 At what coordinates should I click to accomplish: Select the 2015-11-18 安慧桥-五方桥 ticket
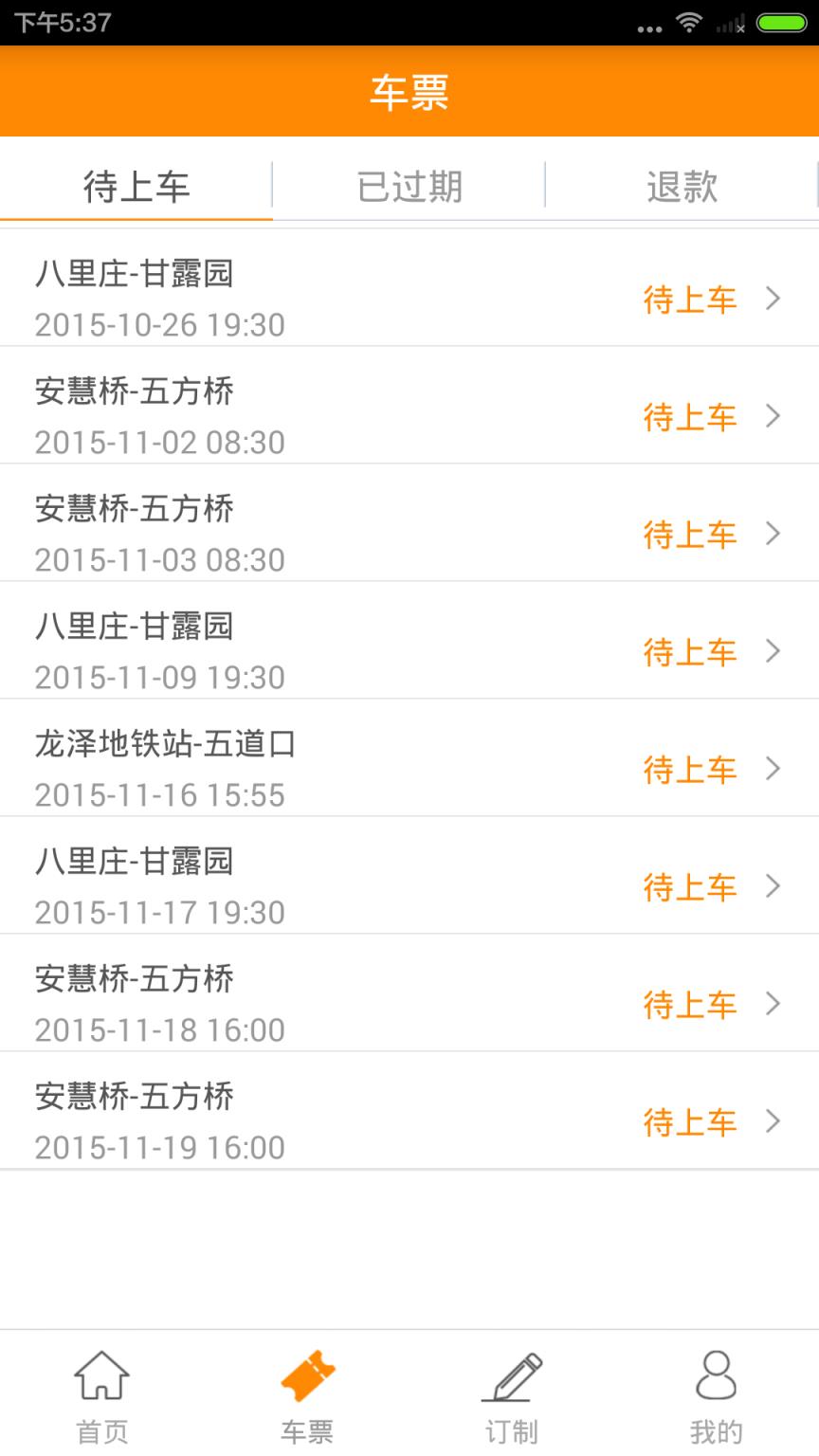409,1004
